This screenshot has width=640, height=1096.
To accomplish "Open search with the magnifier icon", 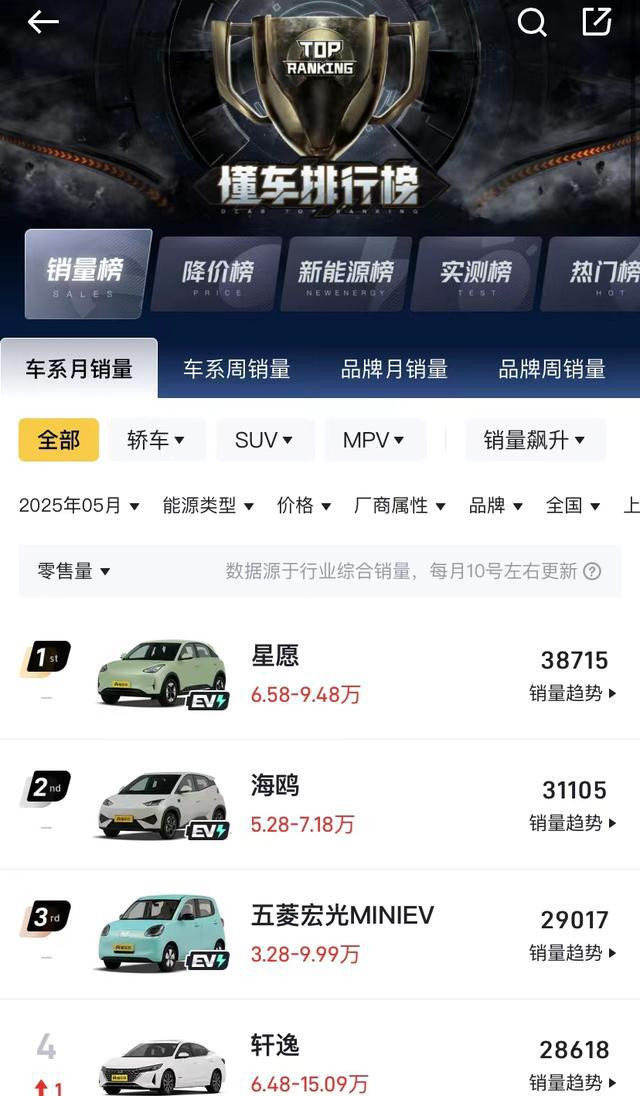I will [532, 22].
